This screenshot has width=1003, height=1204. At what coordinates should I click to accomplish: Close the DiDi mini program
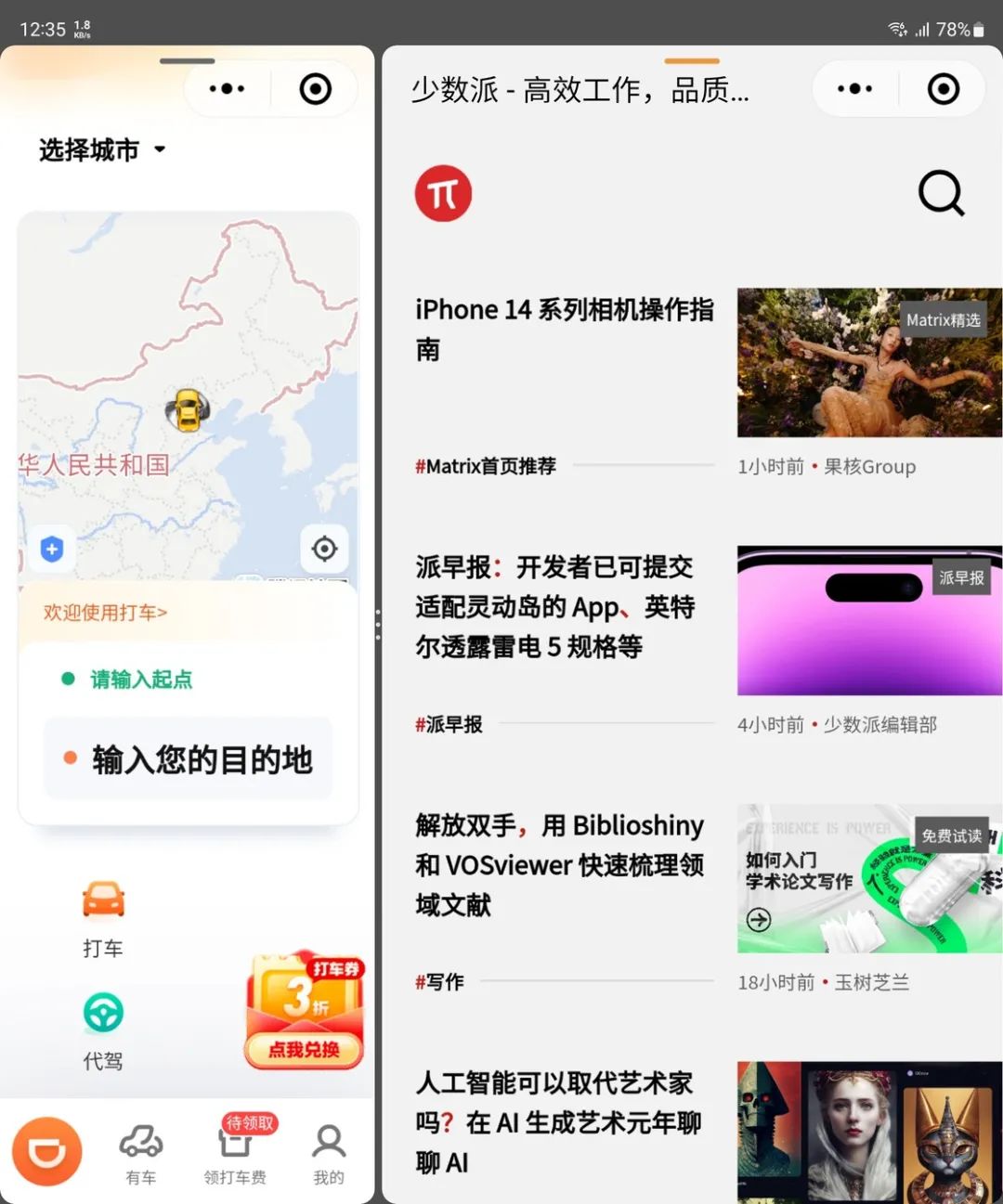click(x=315, y=89)
